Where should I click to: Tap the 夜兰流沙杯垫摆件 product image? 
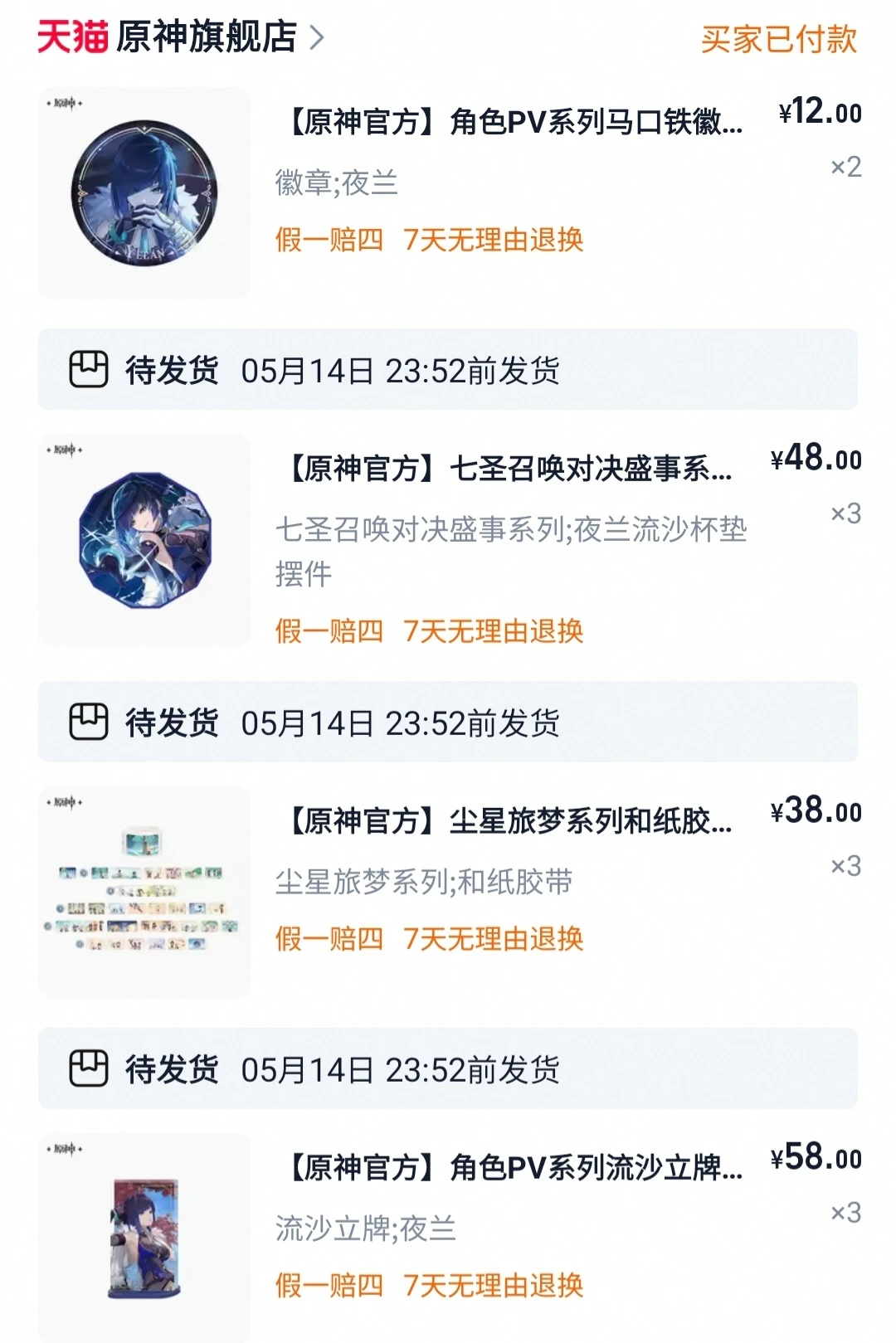point(144,540)
